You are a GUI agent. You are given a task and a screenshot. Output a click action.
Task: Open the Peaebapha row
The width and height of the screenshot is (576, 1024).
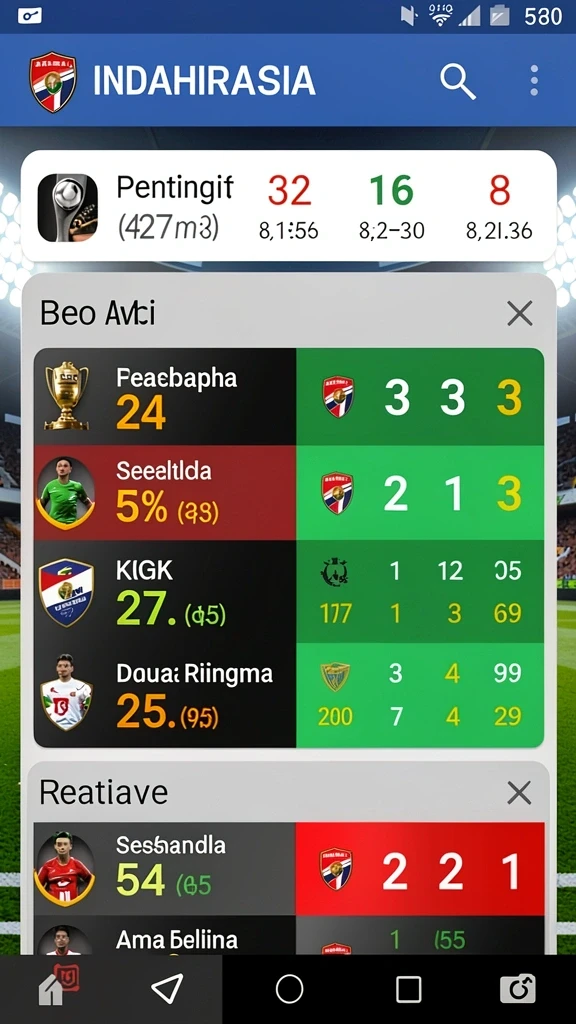[x=289, y=397]
